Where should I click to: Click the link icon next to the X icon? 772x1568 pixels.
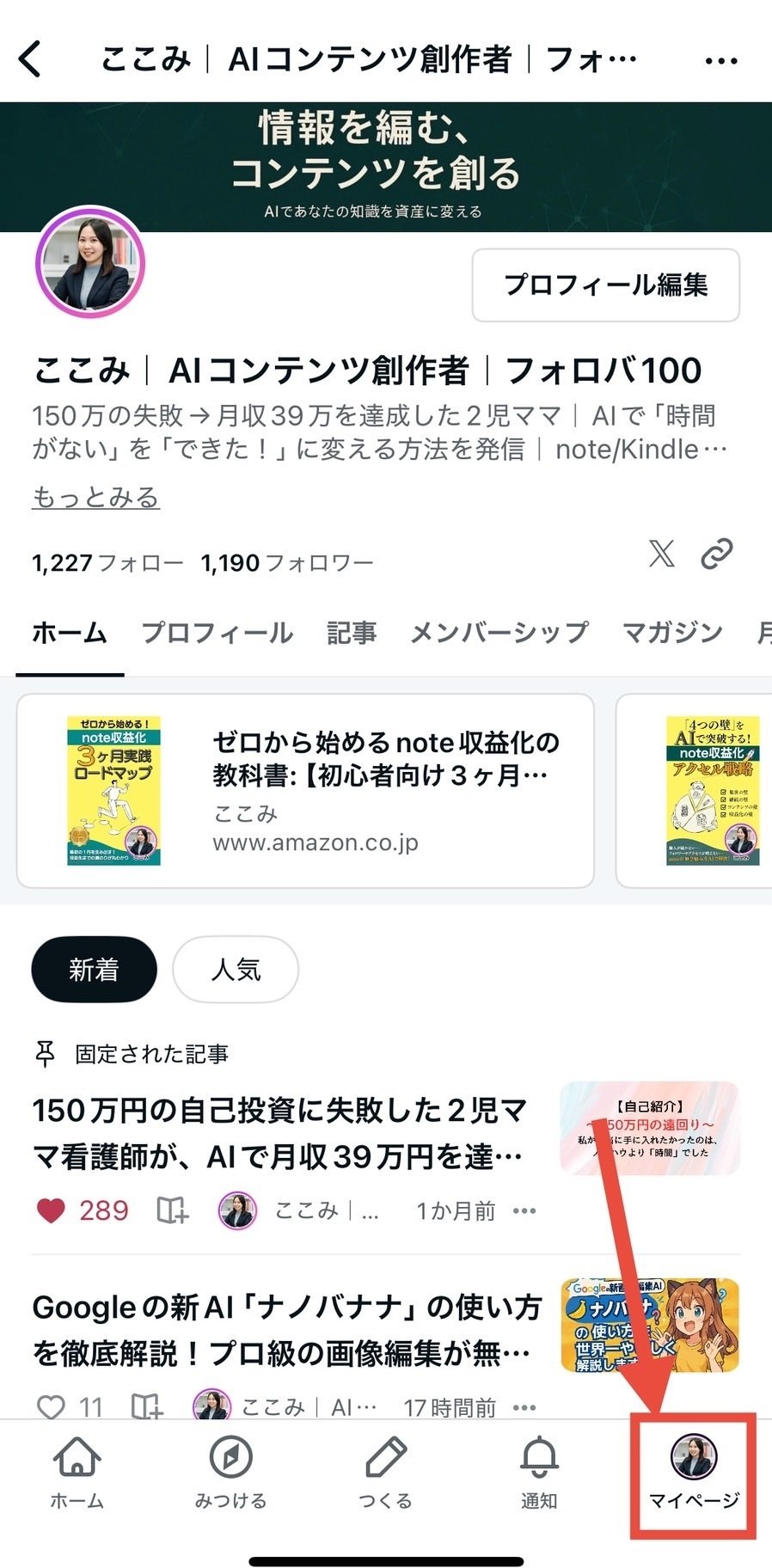tap(719, 555)
